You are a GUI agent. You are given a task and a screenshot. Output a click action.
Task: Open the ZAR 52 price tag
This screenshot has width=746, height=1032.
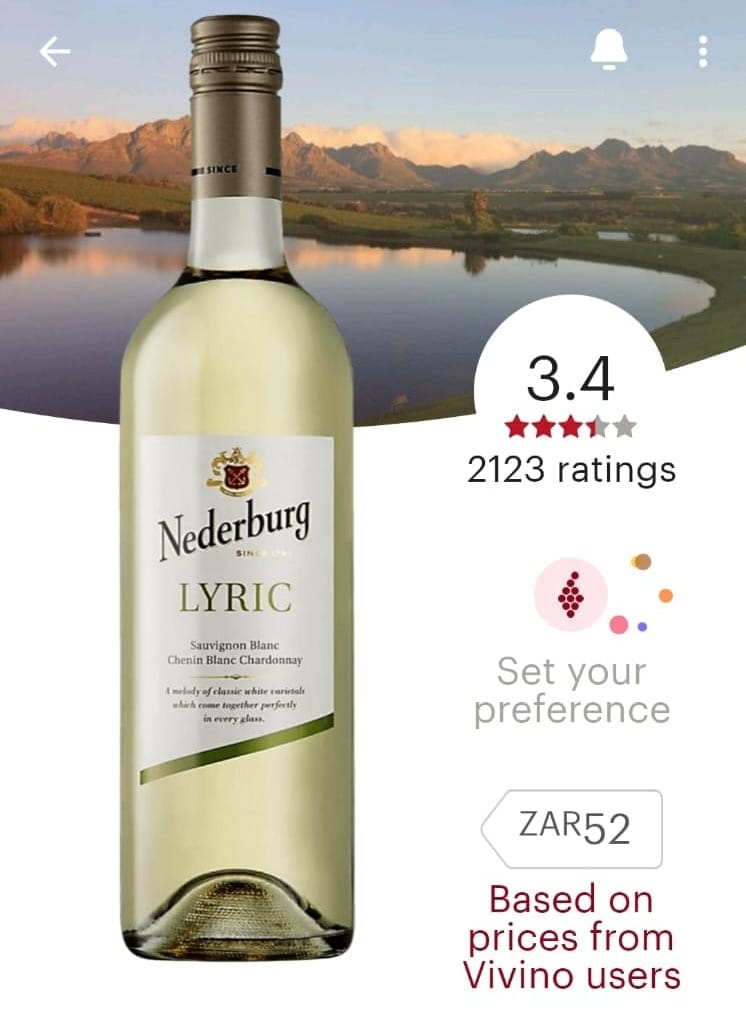pyautogui.click(x=574, y=828)
